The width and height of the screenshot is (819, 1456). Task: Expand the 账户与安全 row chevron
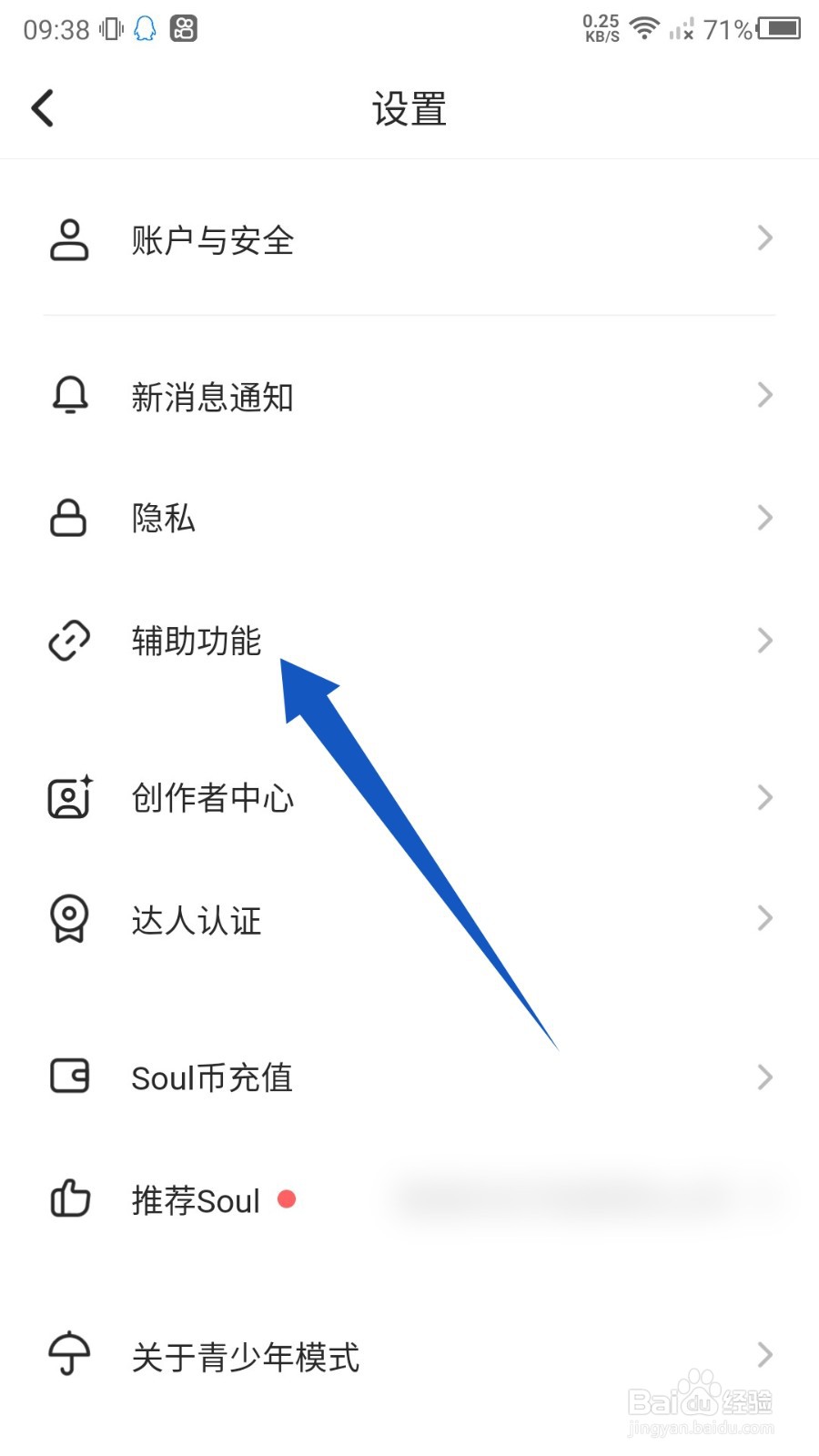[764, 238]
